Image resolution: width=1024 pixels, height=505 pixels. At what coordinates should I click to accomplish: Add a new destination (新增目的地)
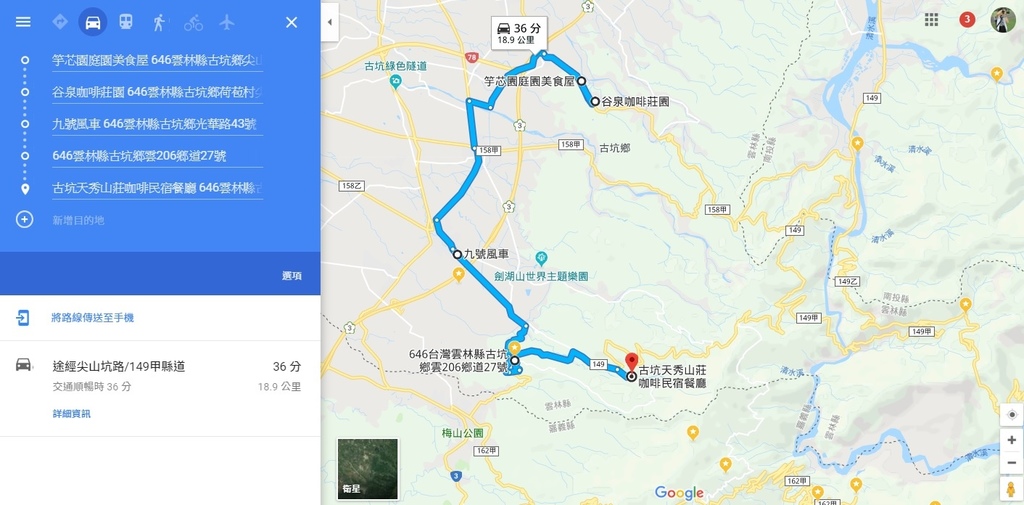(78, 220)
